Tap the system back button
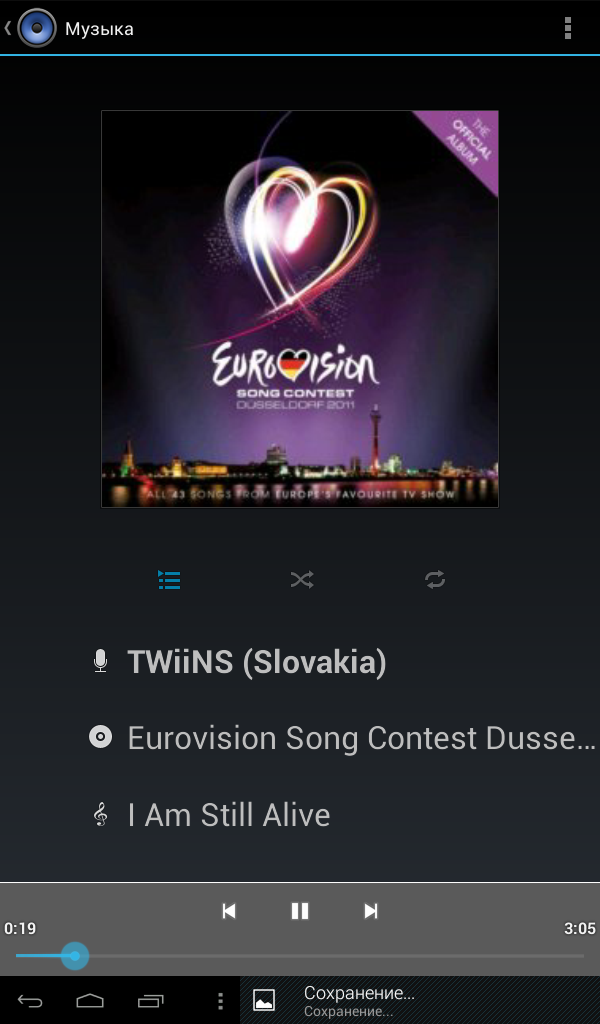Viewport: 600px width, 1024px height. (x=30, y=1000)
